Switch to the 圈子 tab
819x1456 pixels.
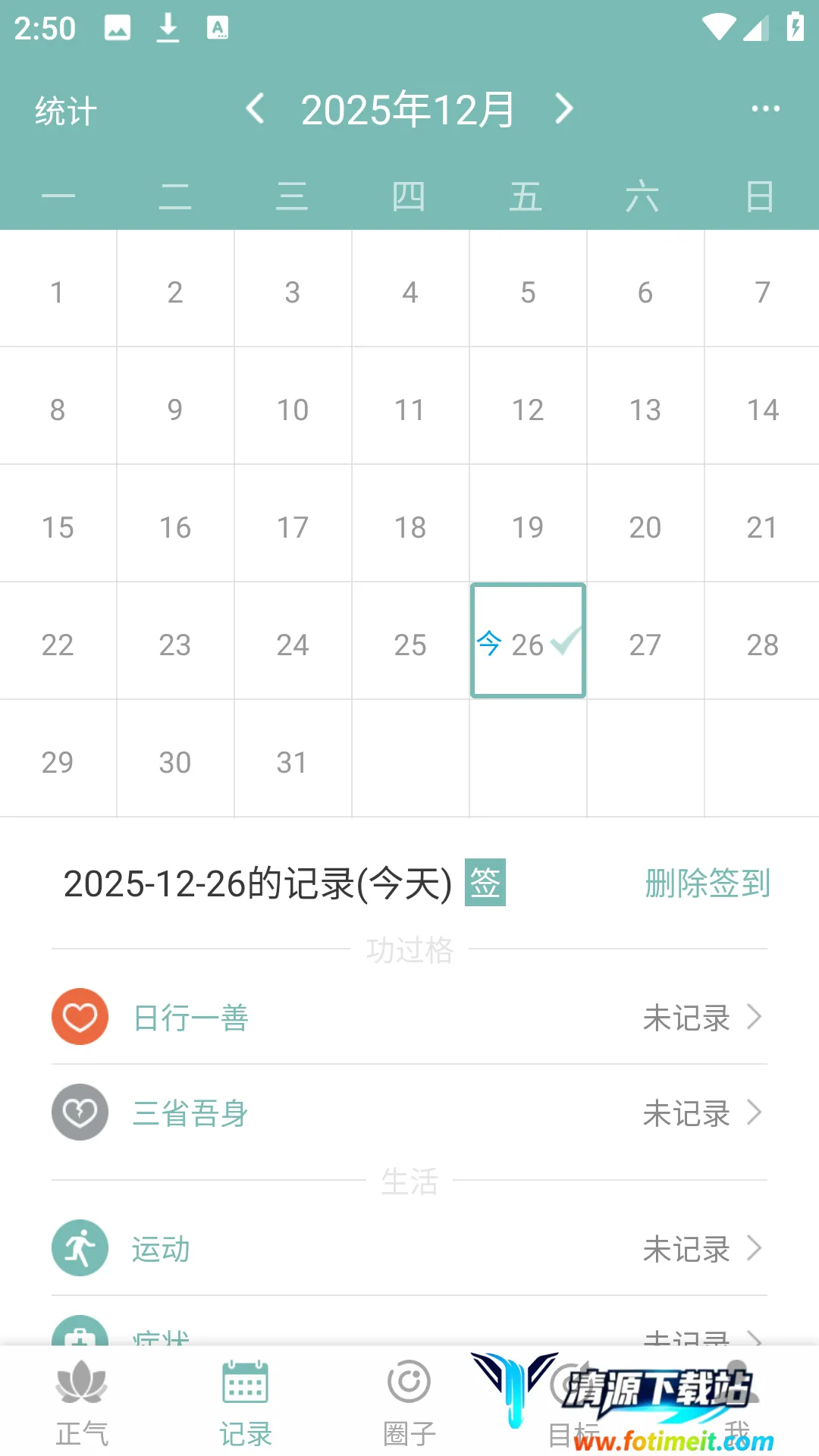tap(409, 1403)
